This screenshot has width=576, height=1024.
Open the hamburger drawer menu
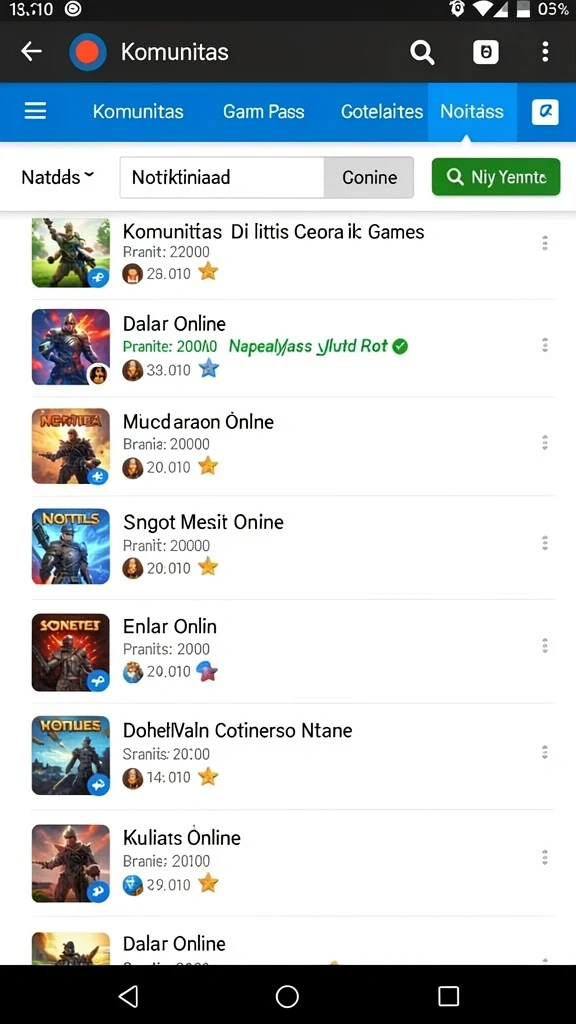coord(35,111)
